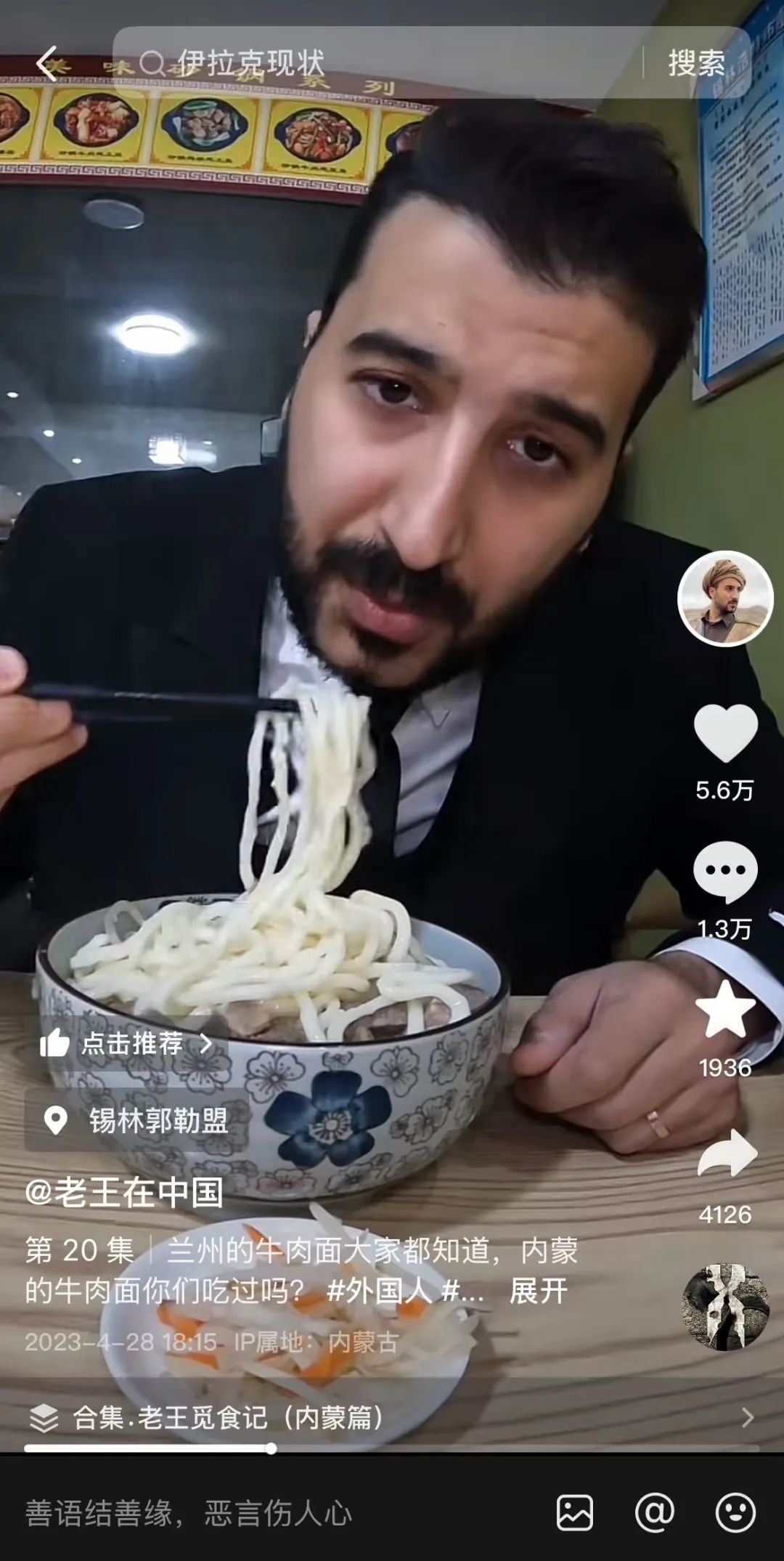Open the comments with 1.3万 replies
Image resolution: width=784 pixels, height=1561 pixels.
click(725, 872)
